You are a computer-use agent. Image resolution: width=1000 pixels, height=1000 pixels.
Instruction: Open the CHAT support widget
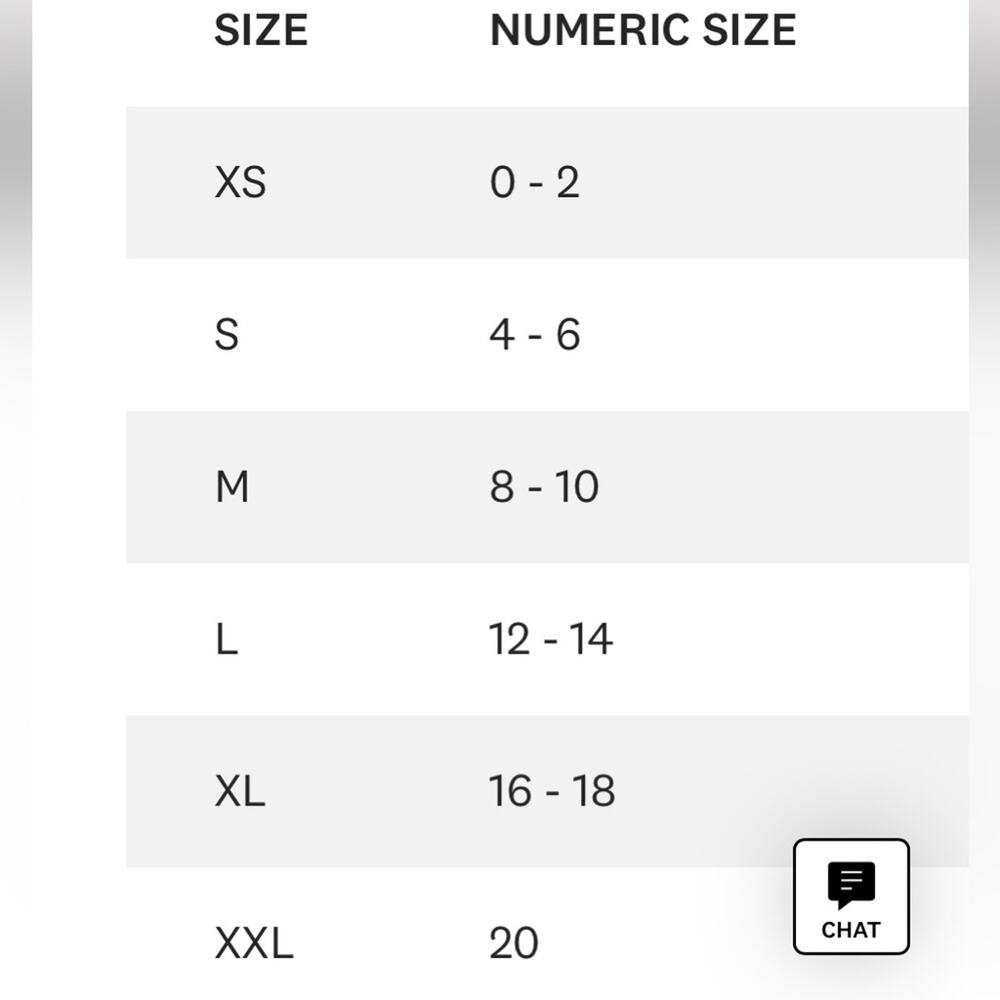click(851, 897)
